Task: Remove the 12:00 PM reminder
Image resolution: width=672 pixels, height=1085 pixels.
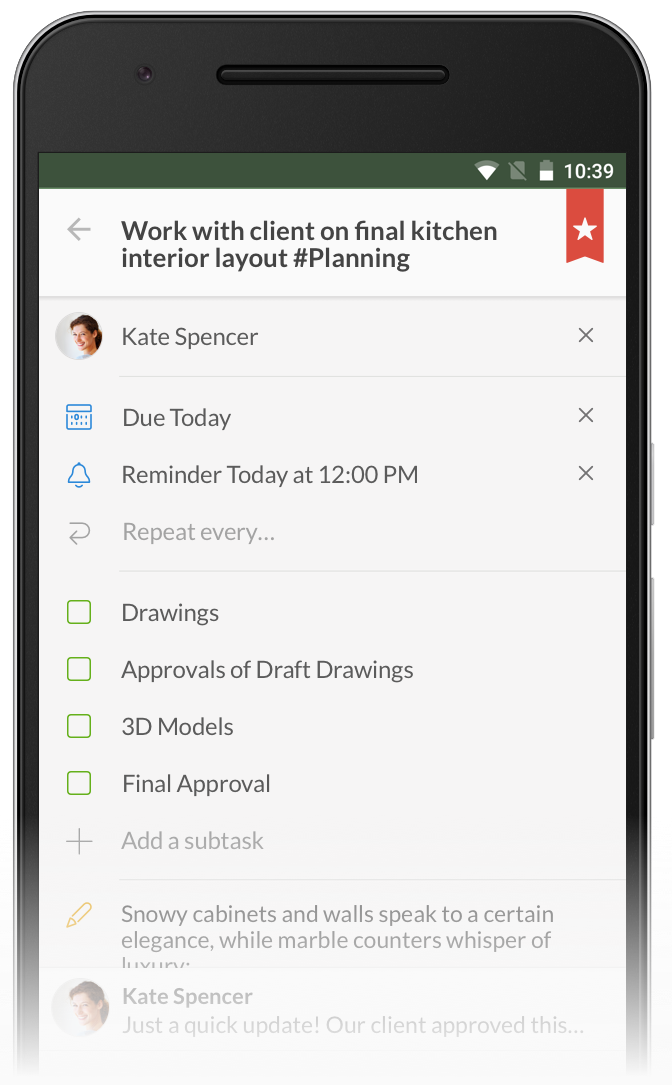Action: pos(585,473)
